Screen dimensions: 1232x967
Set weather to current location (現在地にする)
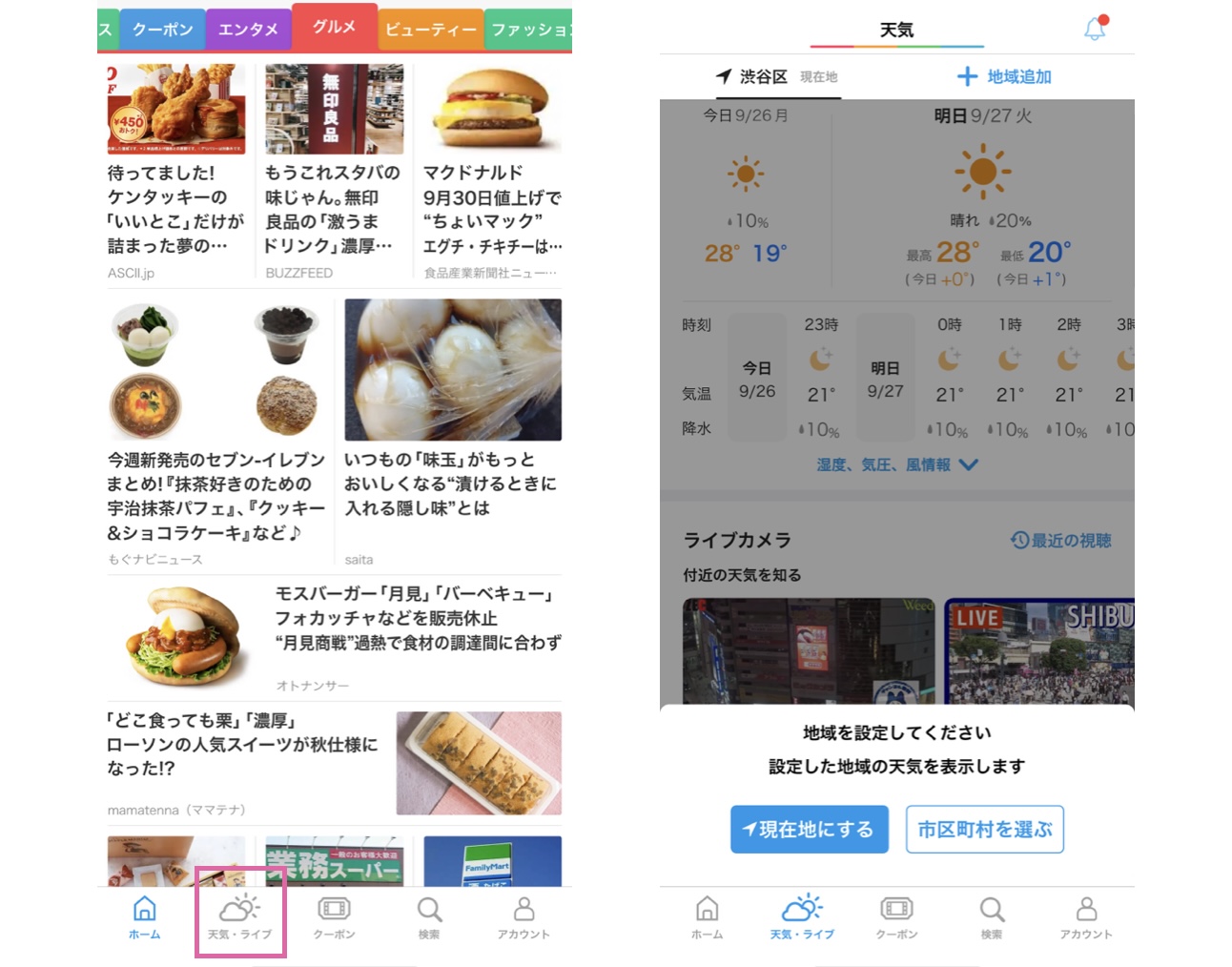[x=809, y=829]
